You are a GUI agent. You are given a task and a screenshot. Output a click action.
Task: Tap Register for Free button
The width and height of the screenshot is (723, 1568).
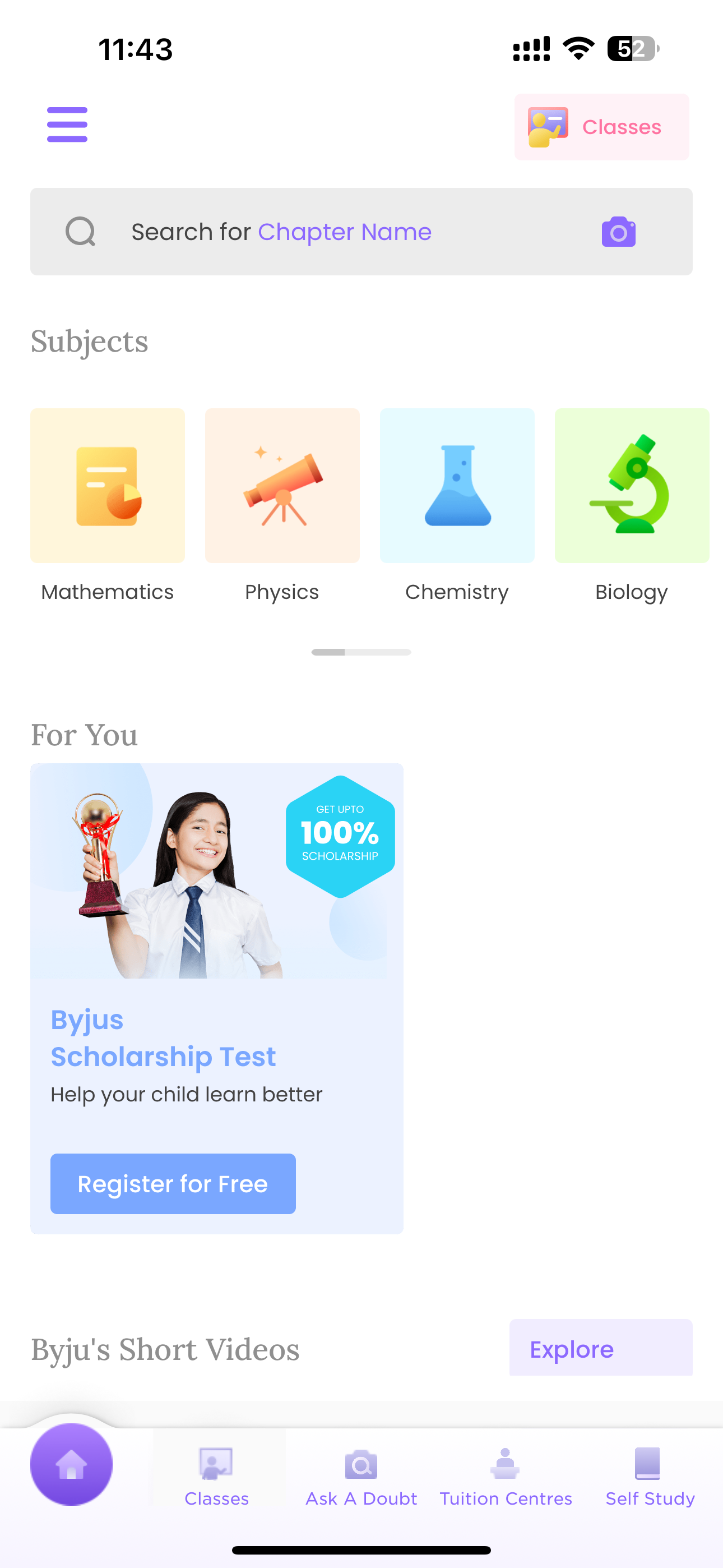(173, 1184)
